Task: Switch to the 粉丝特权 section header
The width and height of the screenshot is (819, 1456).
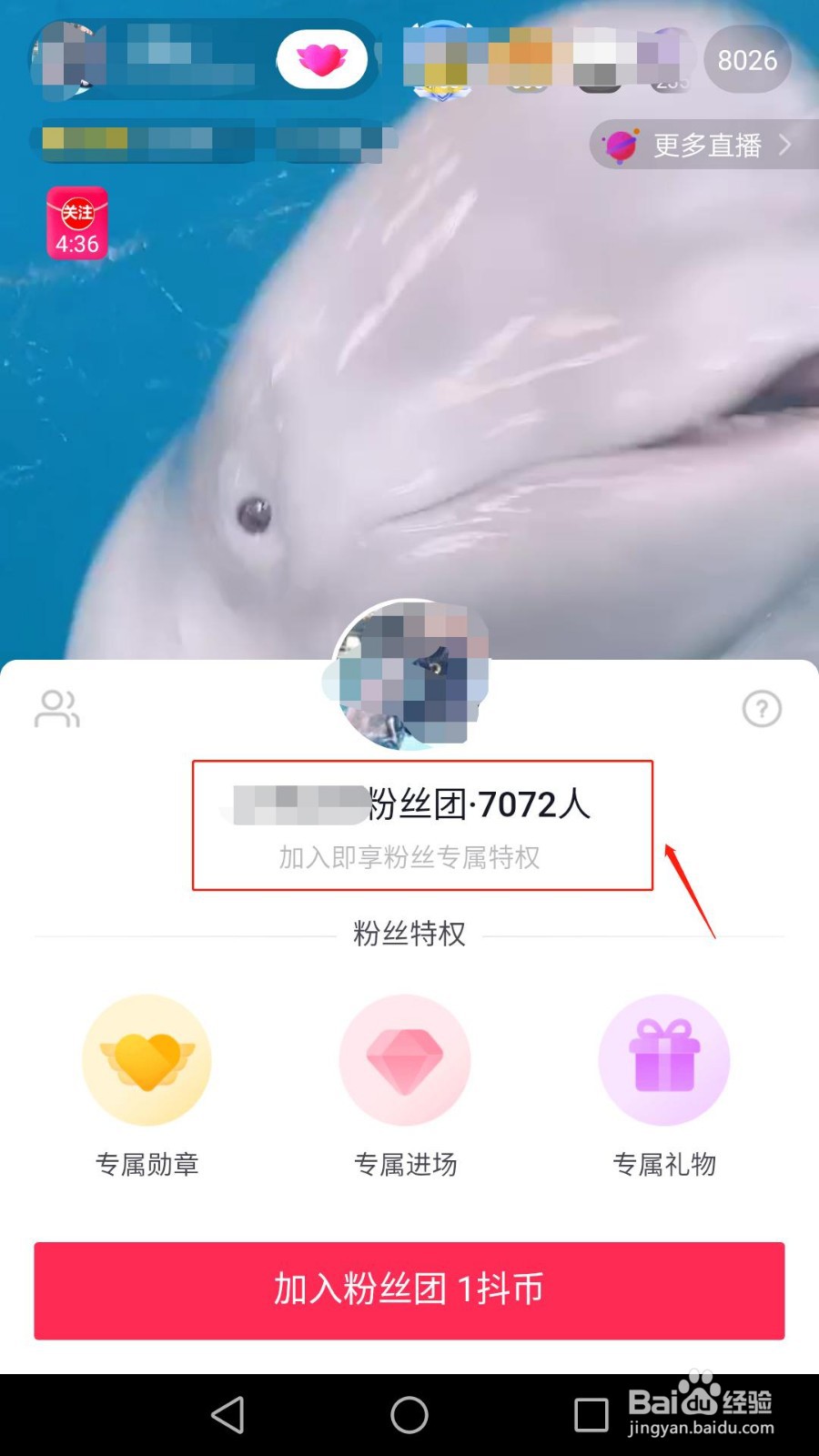Action: 408,934
